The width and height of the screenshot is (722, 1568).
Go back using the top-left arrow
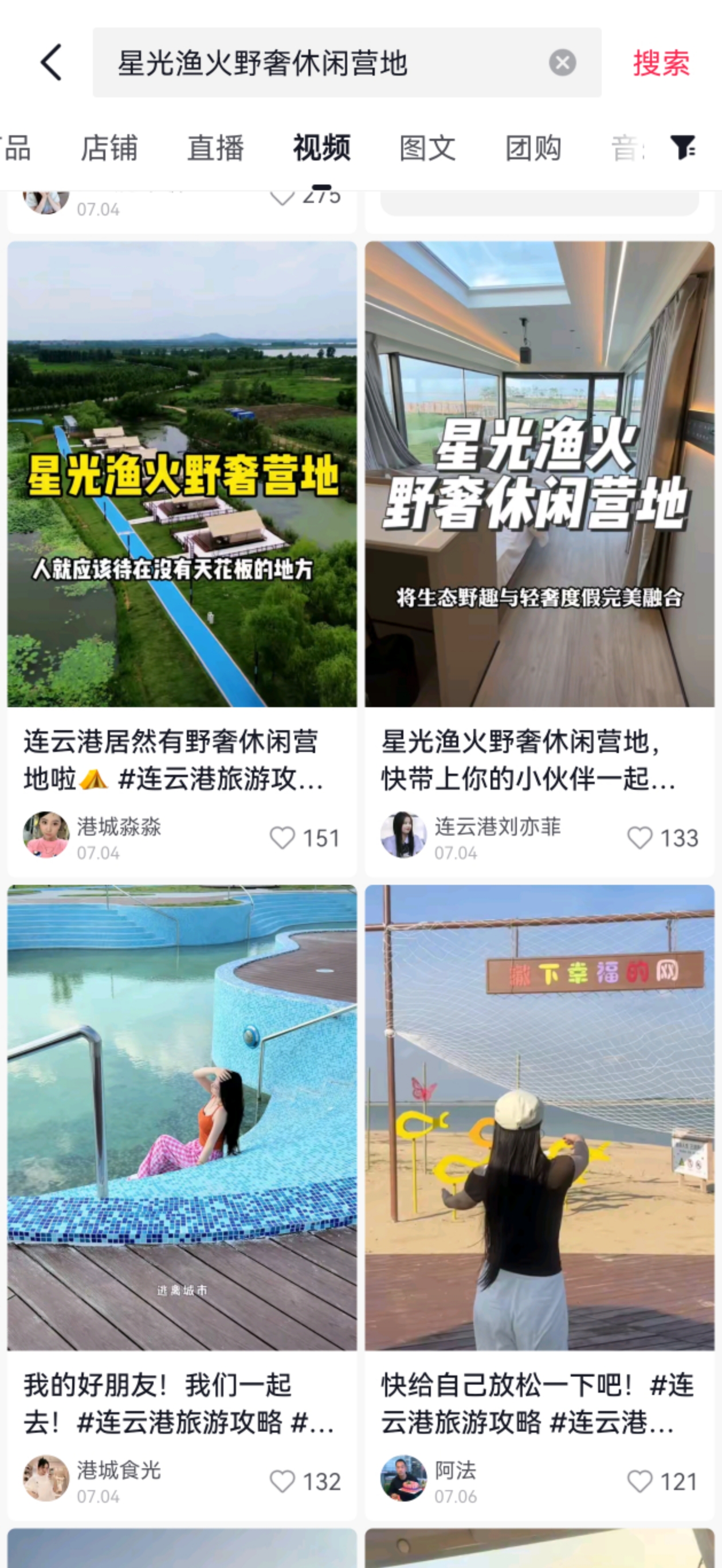click(x=52, y=62)
